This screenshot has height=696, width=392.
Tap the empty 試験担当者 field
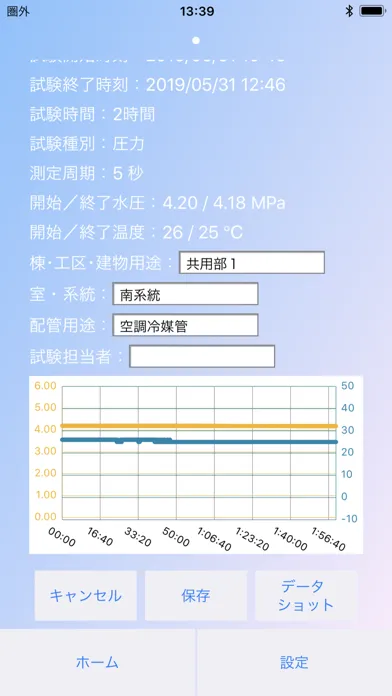tap(202, 356)
